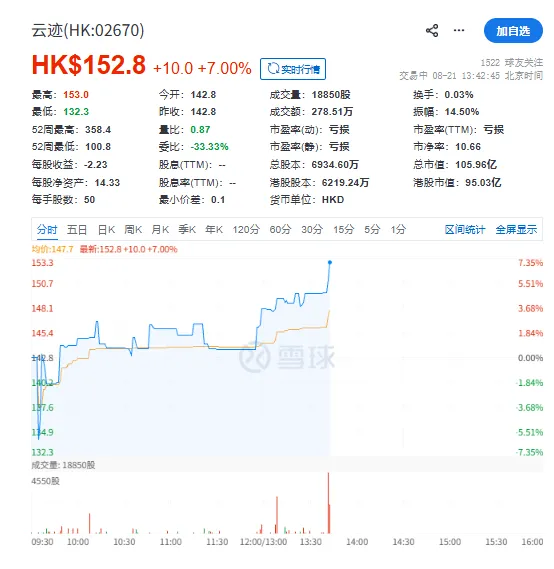Switch to the 60分 chart

click(280, 230)
